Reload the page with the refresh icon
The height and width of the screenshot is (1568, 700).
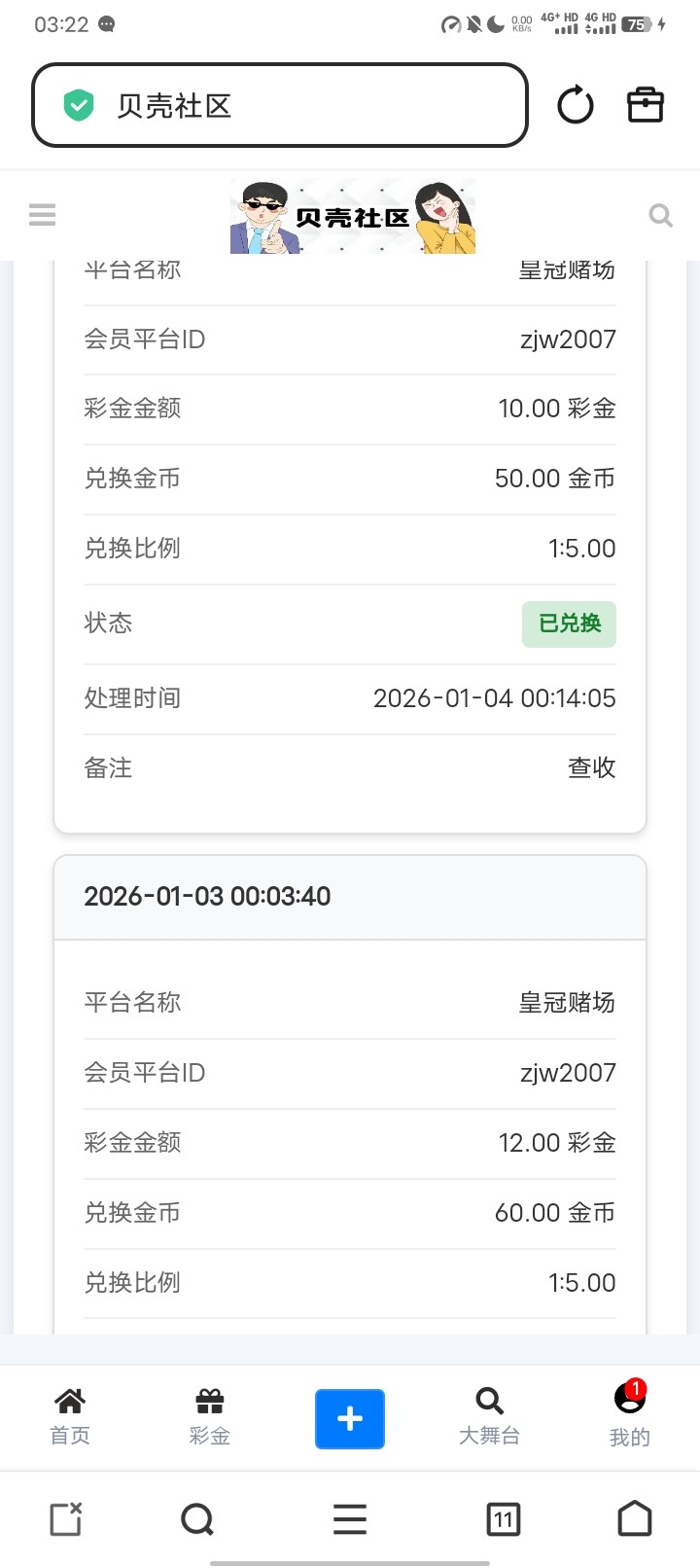575,105
